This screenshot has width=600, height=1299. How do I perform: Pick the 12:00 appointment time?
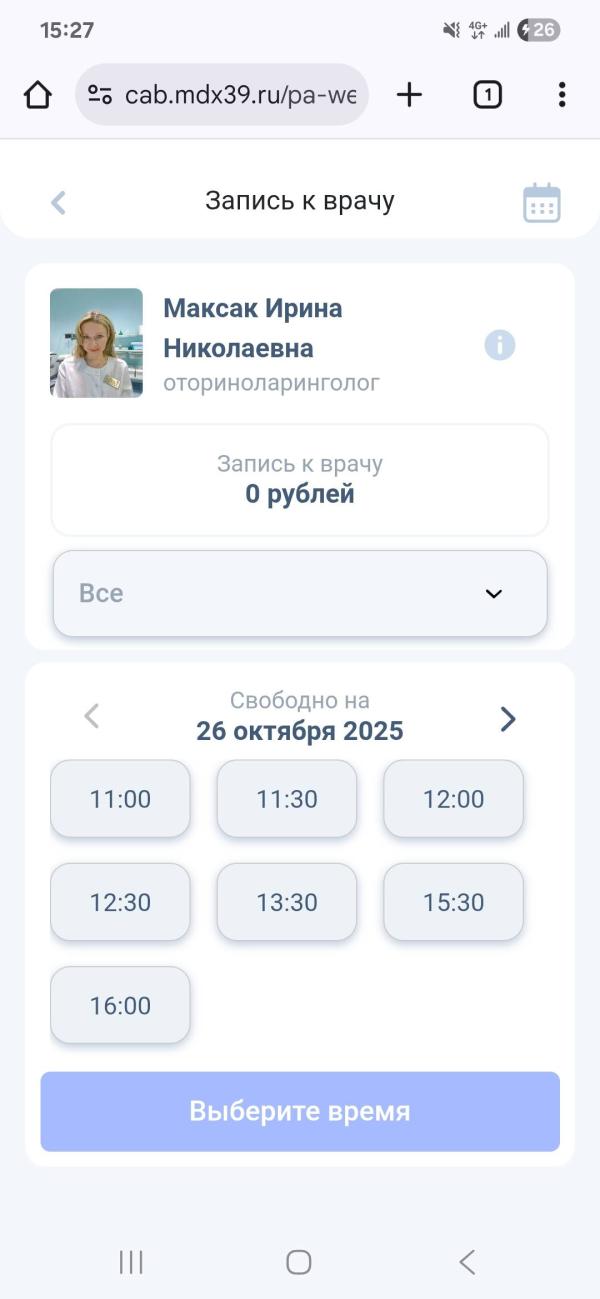(x=453, y=799)
